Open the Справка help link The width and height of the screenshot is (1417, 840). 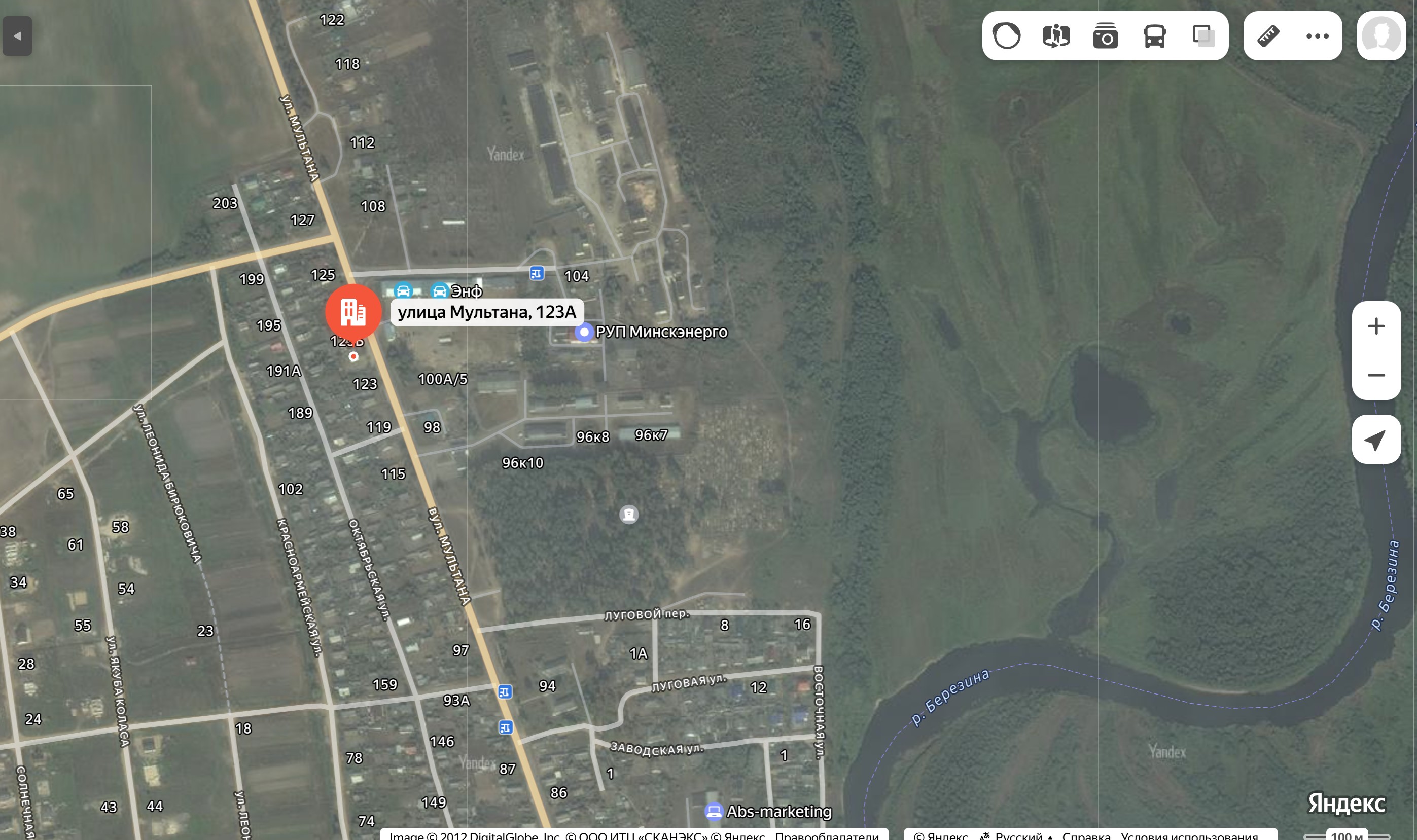(x=1086, y=835)
